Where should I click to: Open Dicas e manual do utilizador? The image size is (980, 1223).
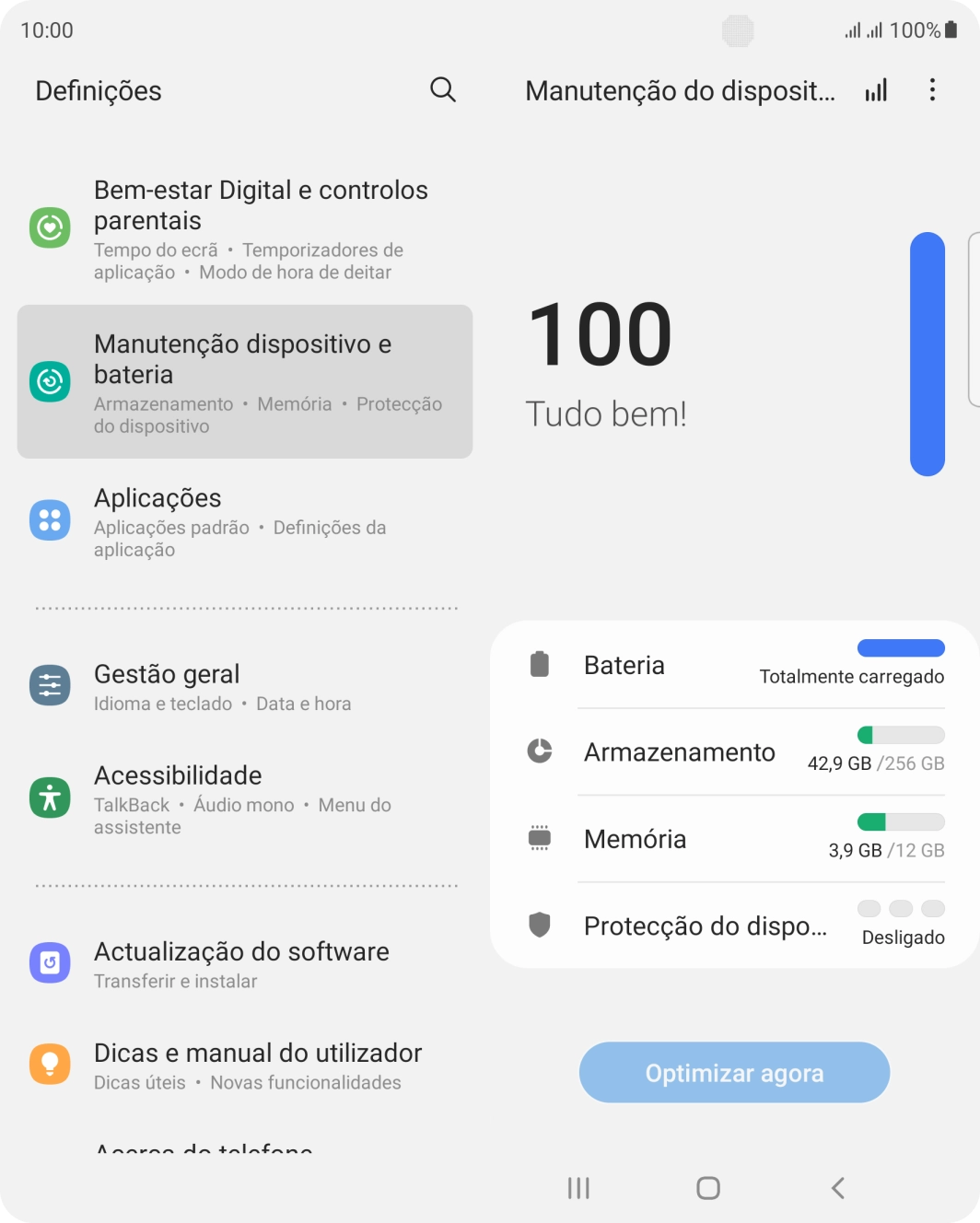pos(257,1053)
